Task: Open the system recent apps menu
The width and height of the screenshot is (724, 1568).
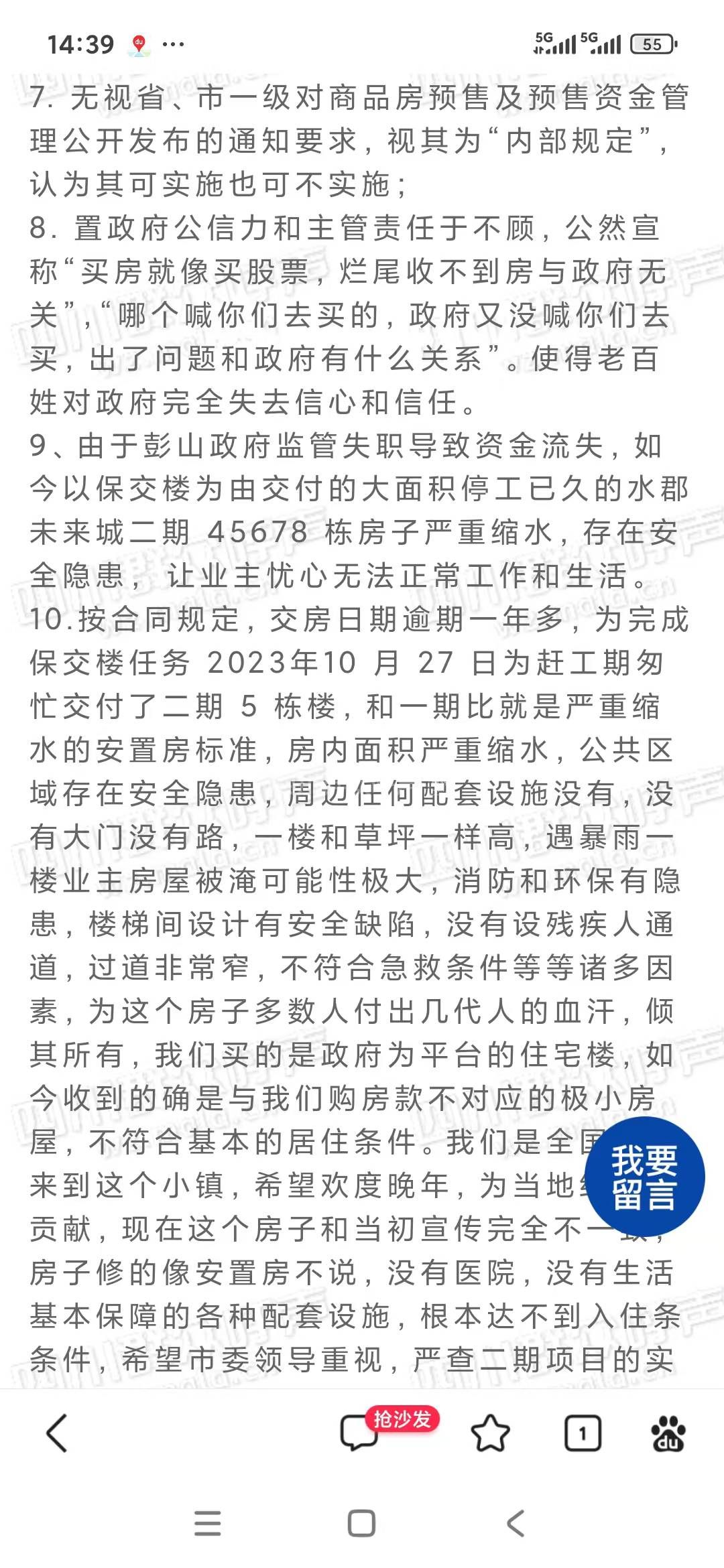Action: tap(207, 1523)
